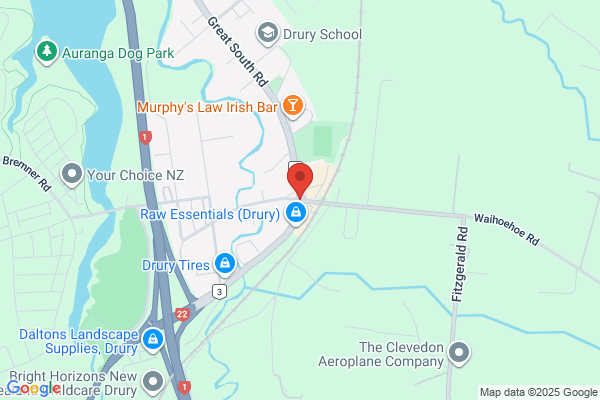This screenshot has width=600, height=400.
Task: Tap the red location pin
Action: click(x=298, y=181)
